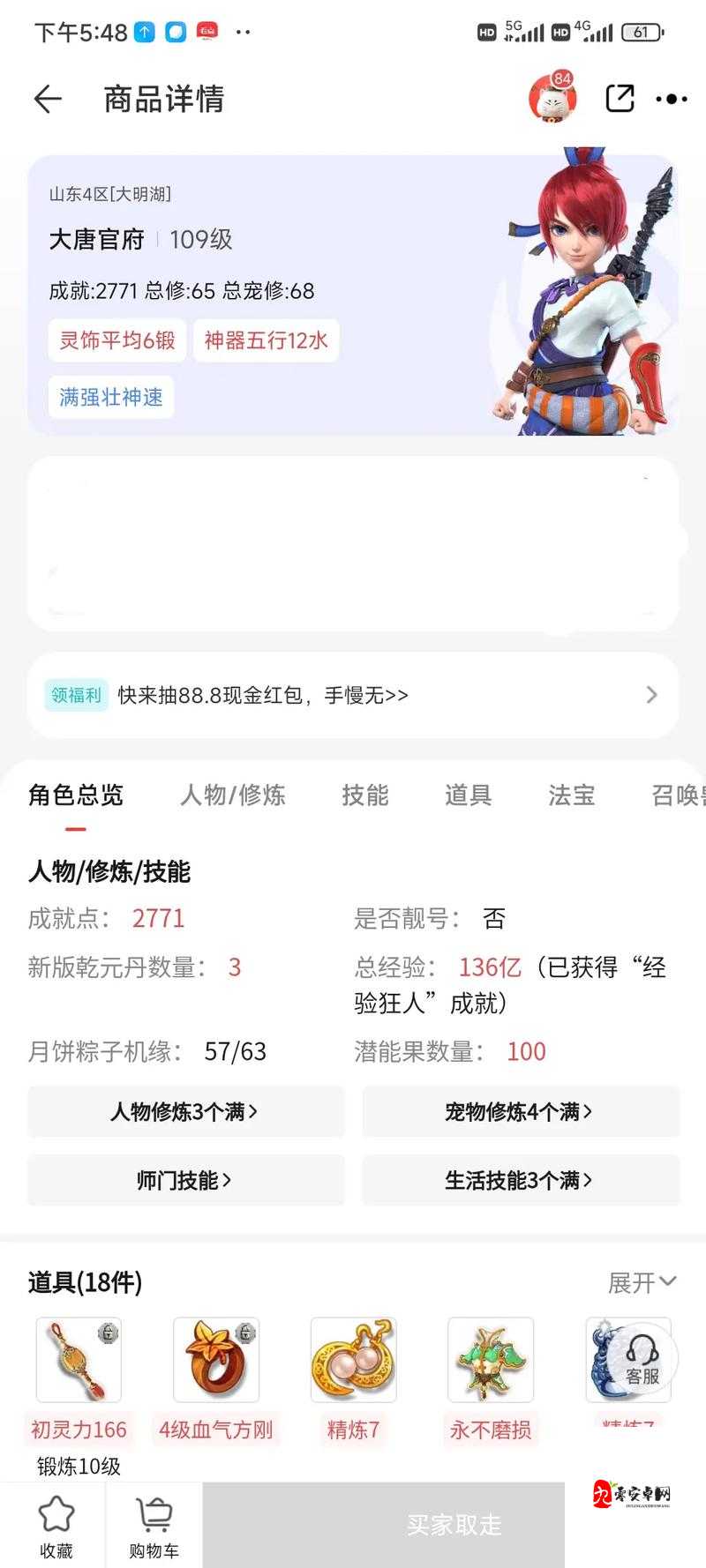
Task: Open the 道具 tab in the navigation
Action: point(468,795)
